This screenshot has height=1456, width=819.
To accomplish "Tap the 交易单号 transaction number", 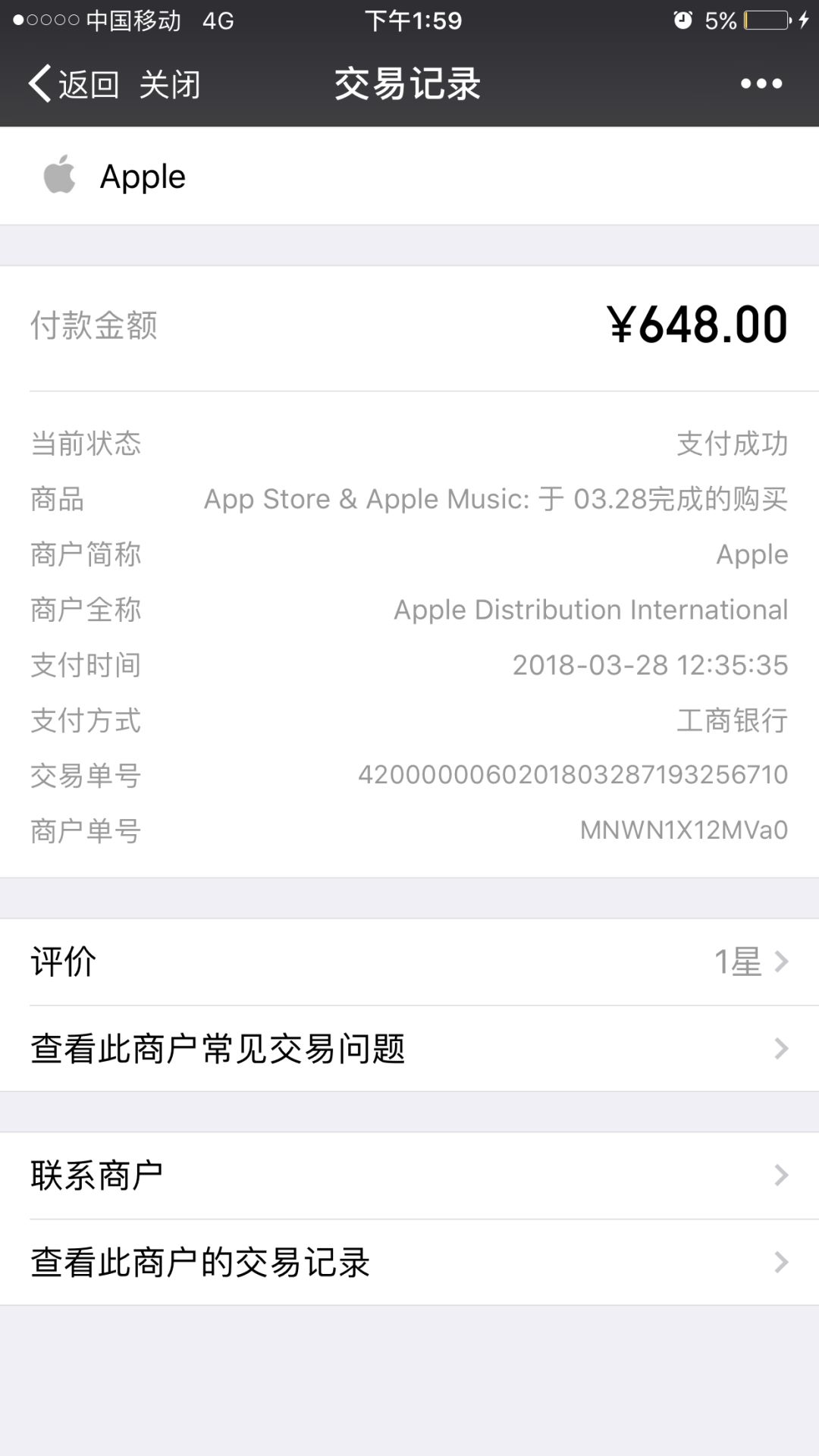I will (x=573, y=774).
